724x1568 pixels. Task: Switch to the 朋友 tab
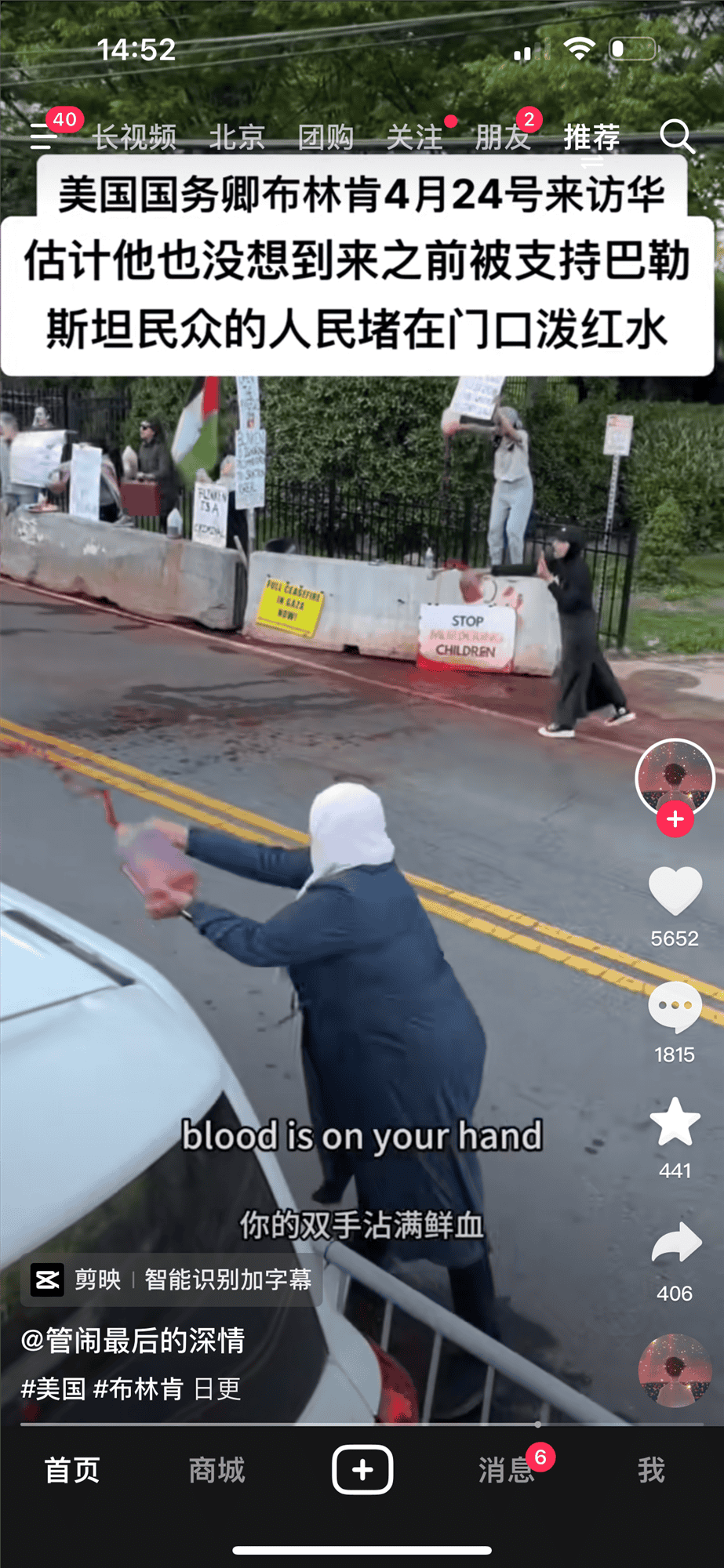tap(503, 137)
